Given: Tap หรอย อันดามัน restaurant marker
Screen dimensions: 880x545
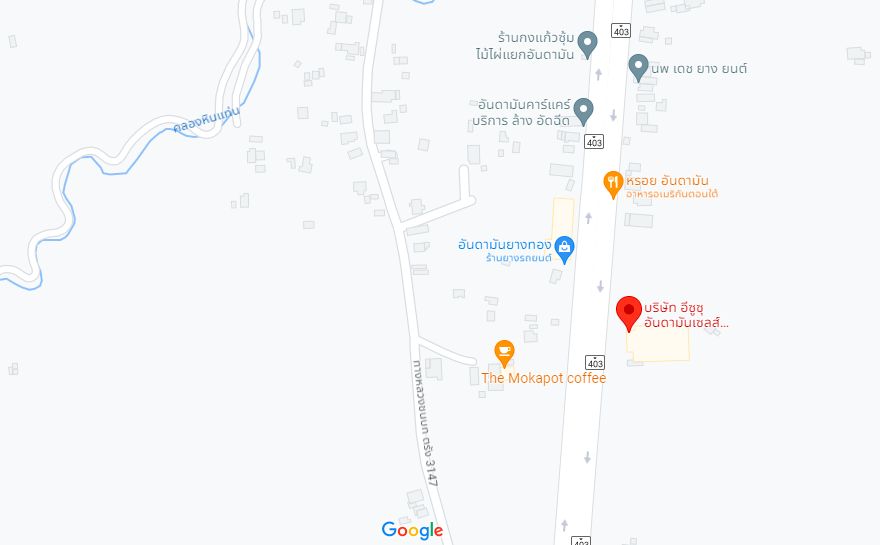Looking at the screenshot, I should point(613,183).
